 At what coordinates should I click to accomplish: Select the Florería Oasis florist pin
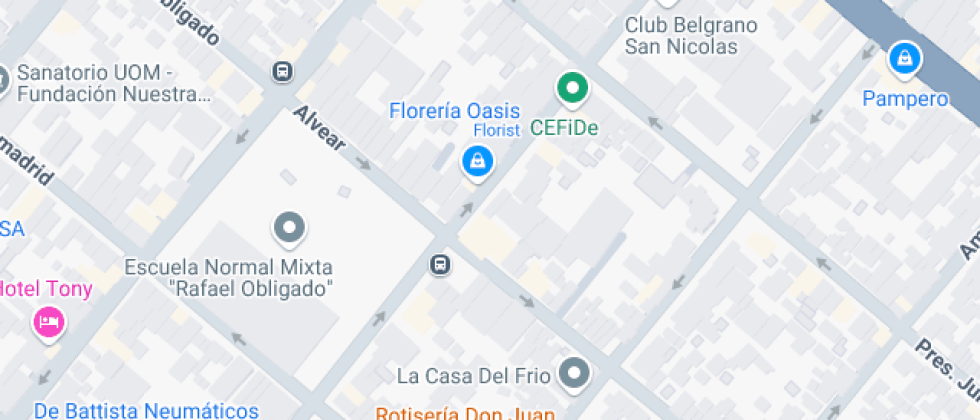(478, 163)
